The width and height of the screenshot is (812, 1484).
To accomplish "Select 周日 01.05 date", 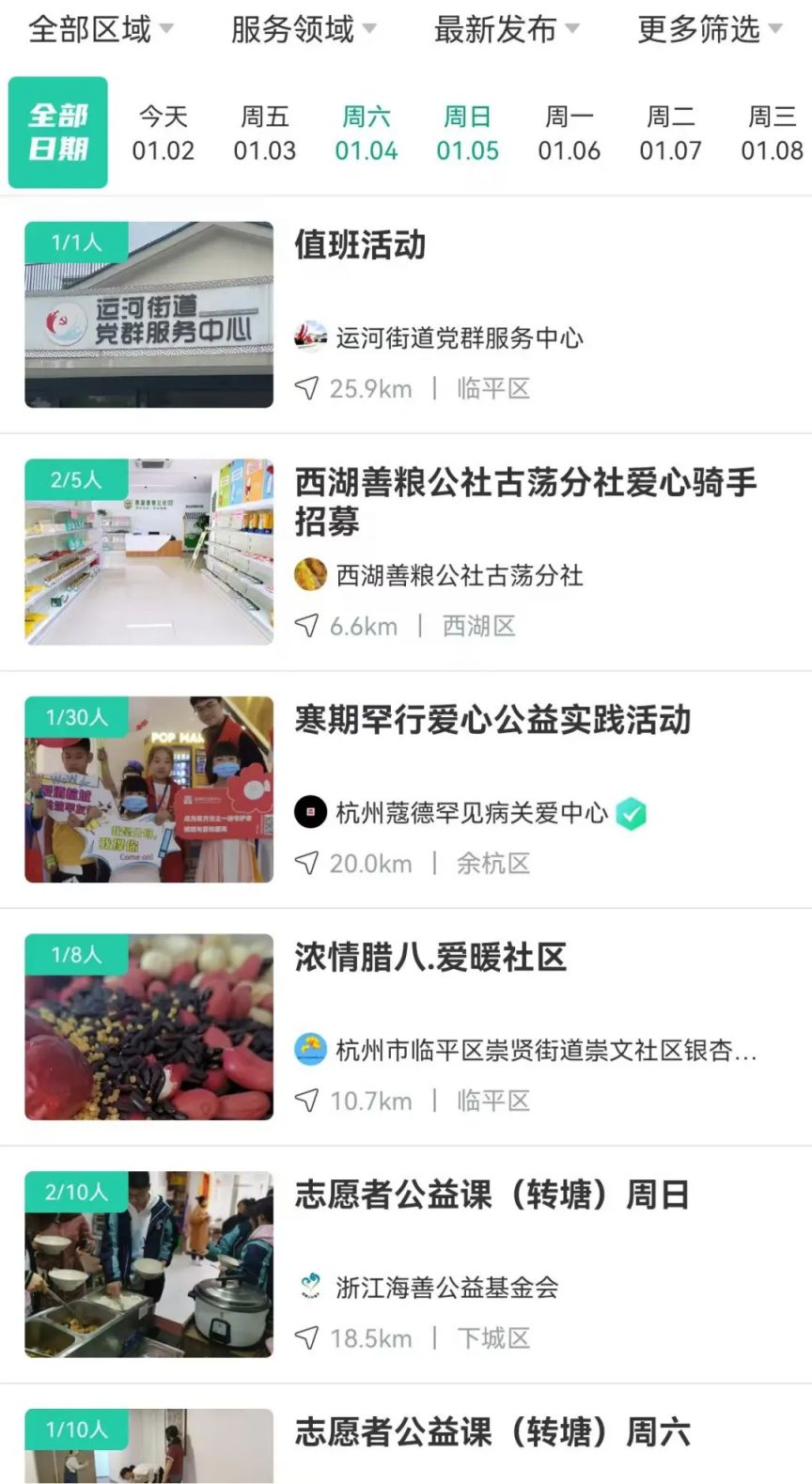I will pos(467,133).
